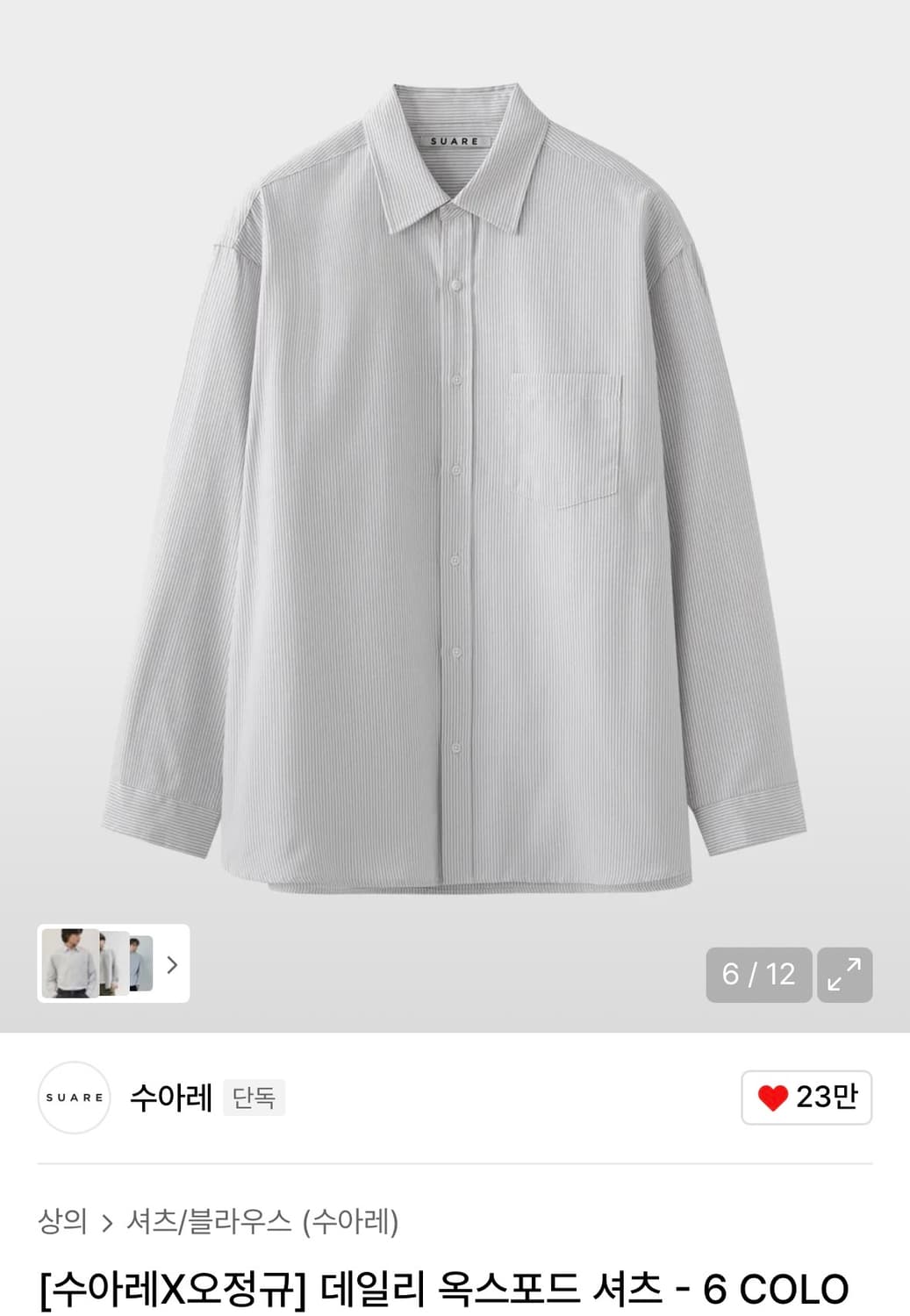Tap the main striped shirt image
The height and width of the screenshot is (1316, 910).
[455, 483]
